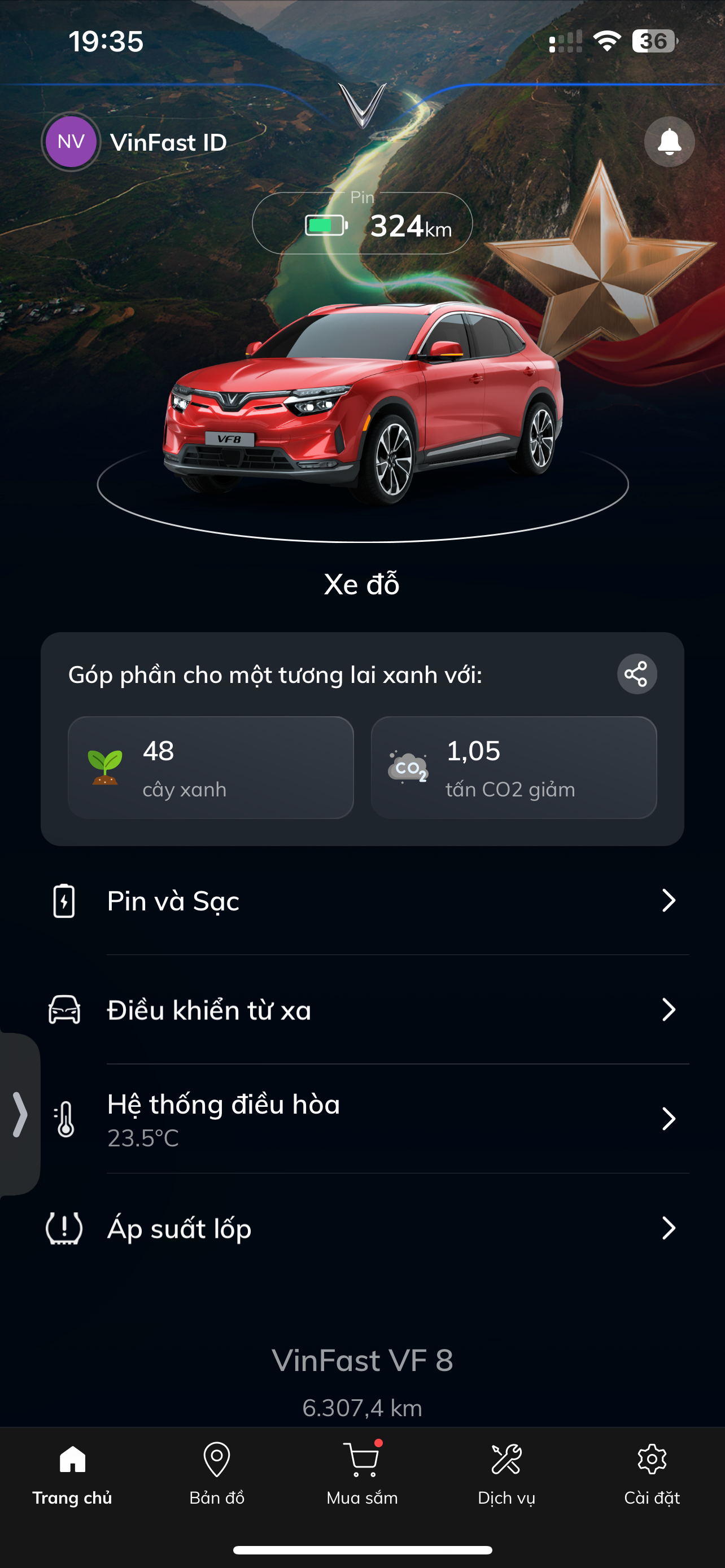This screenshot has height=1568, width=725.
Task: Open the notifications bell
Action: pos(669,142)
